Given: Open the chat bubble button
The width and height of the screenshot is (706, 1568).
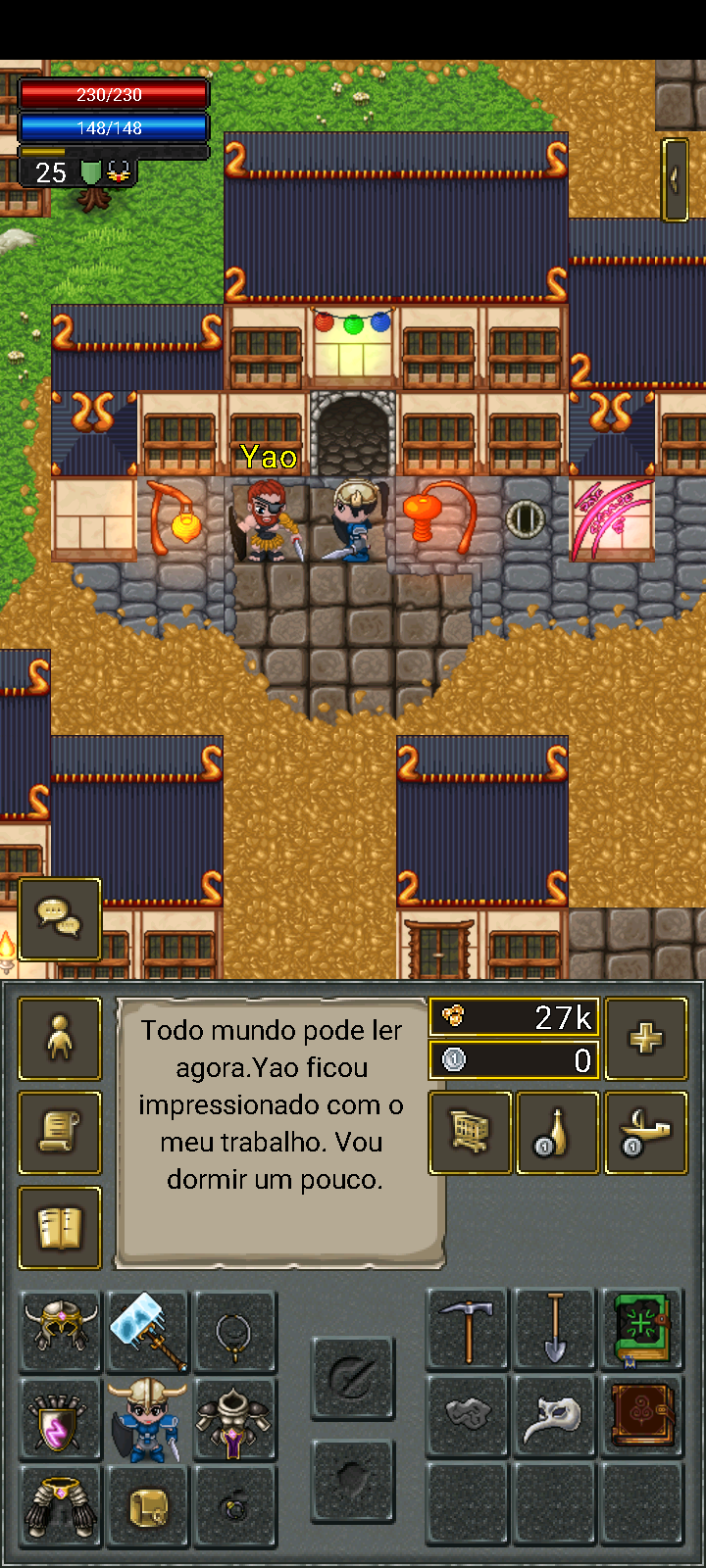Looking at the screenshot, I should click(60, 918).
